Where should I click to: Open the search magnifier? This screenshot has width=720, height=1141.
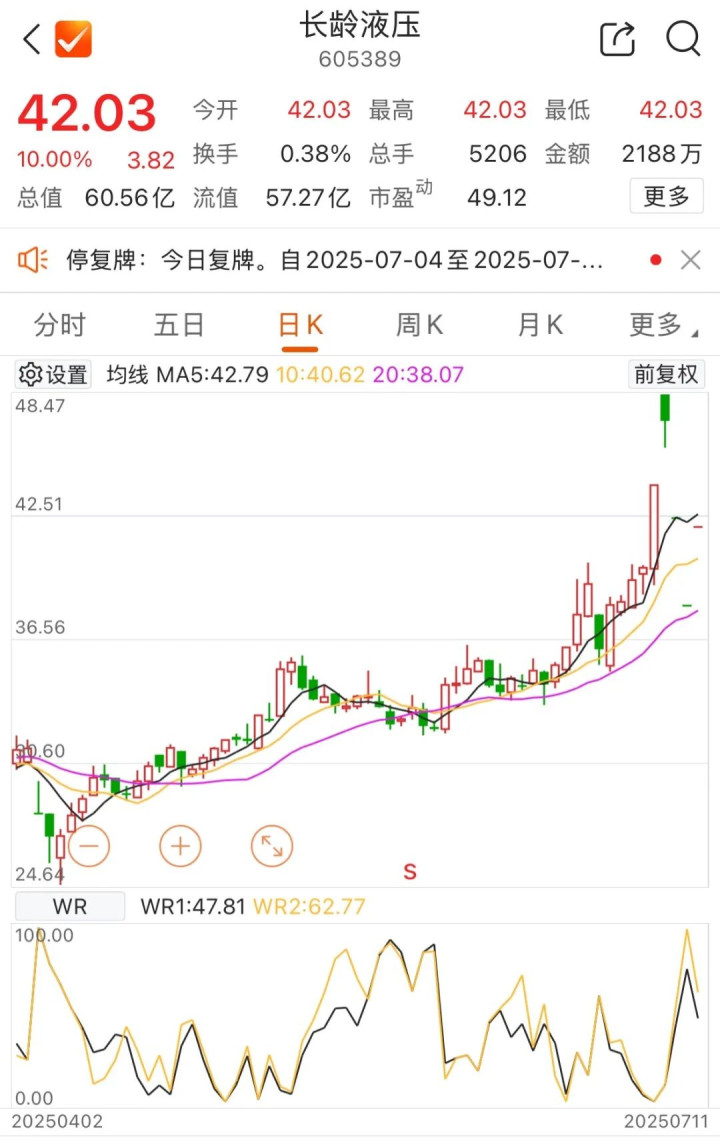[682, 39]
